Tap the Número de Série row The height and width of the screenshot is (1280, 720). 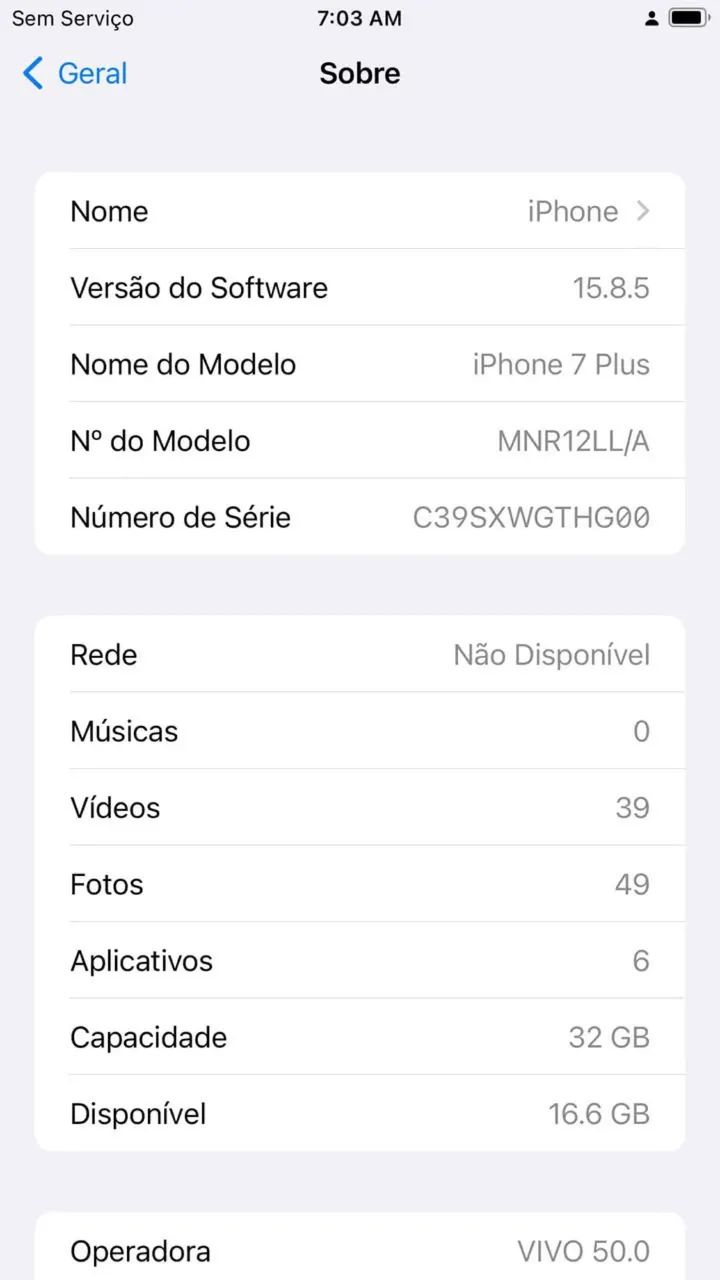pyautogui.click(x=360, y=517)
